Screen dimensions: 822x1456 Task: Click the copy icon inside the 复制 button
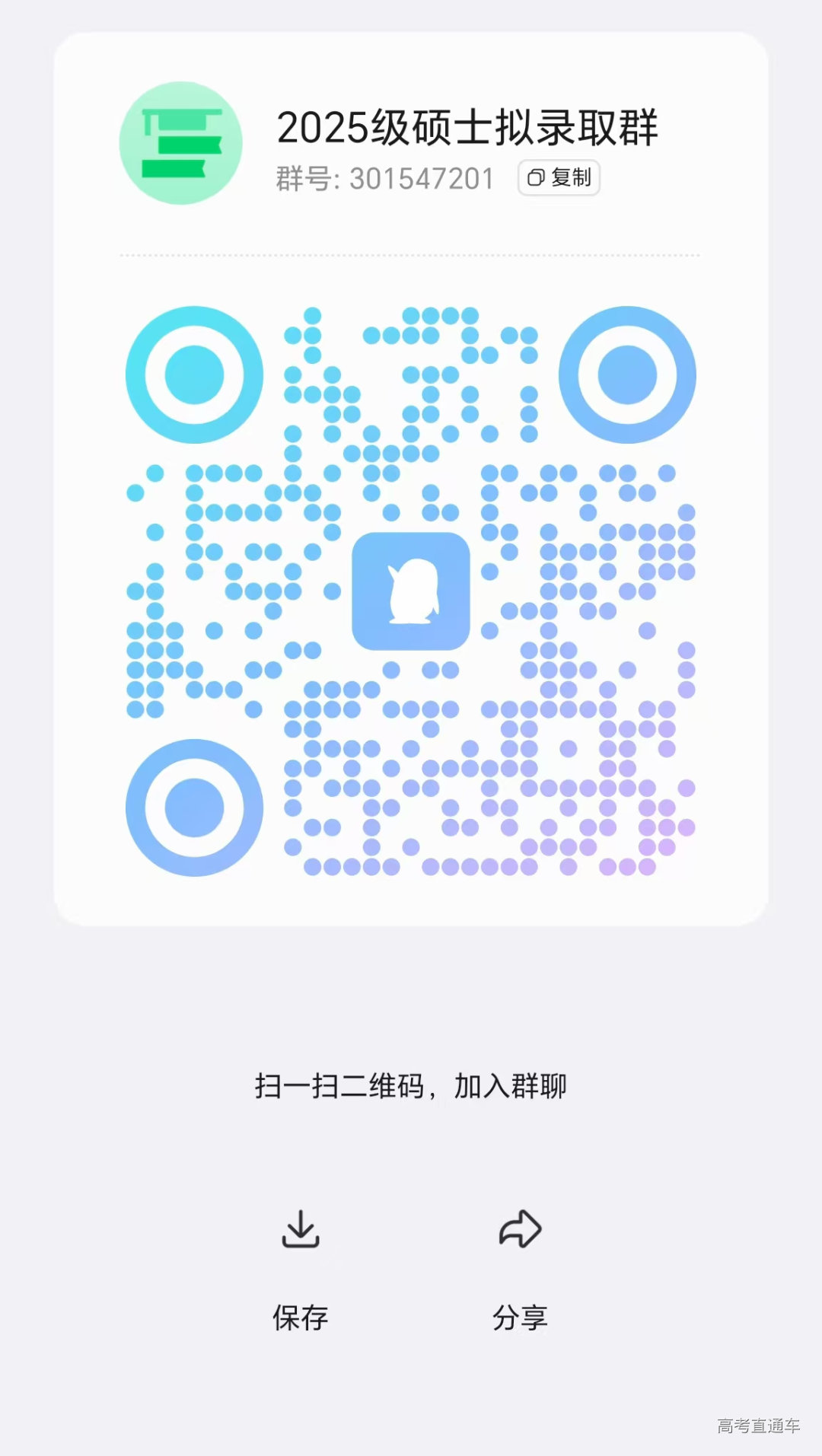[x=537, y=179]
